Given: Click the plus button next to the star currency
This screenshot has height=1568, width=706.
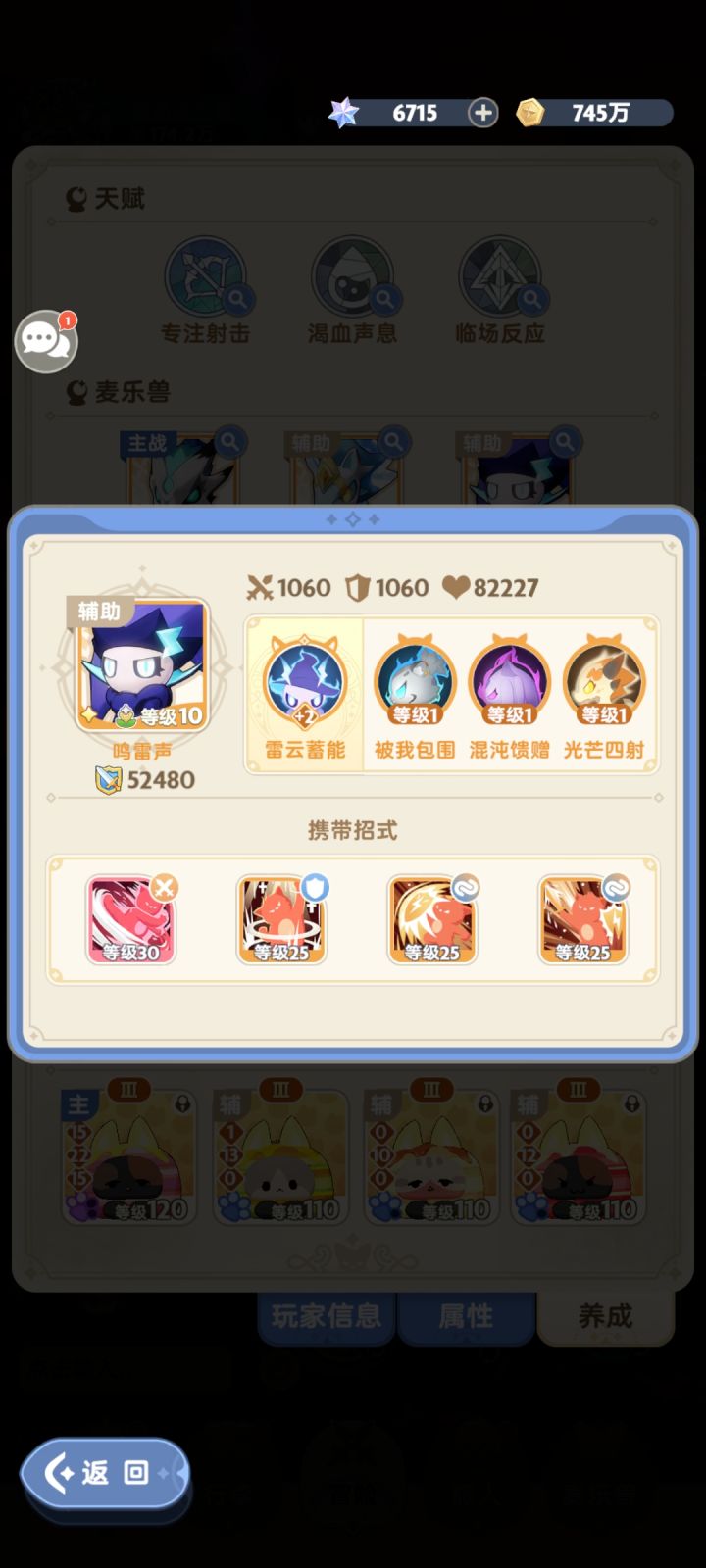Looking at the screenshot, I should [x=482, y=112].
